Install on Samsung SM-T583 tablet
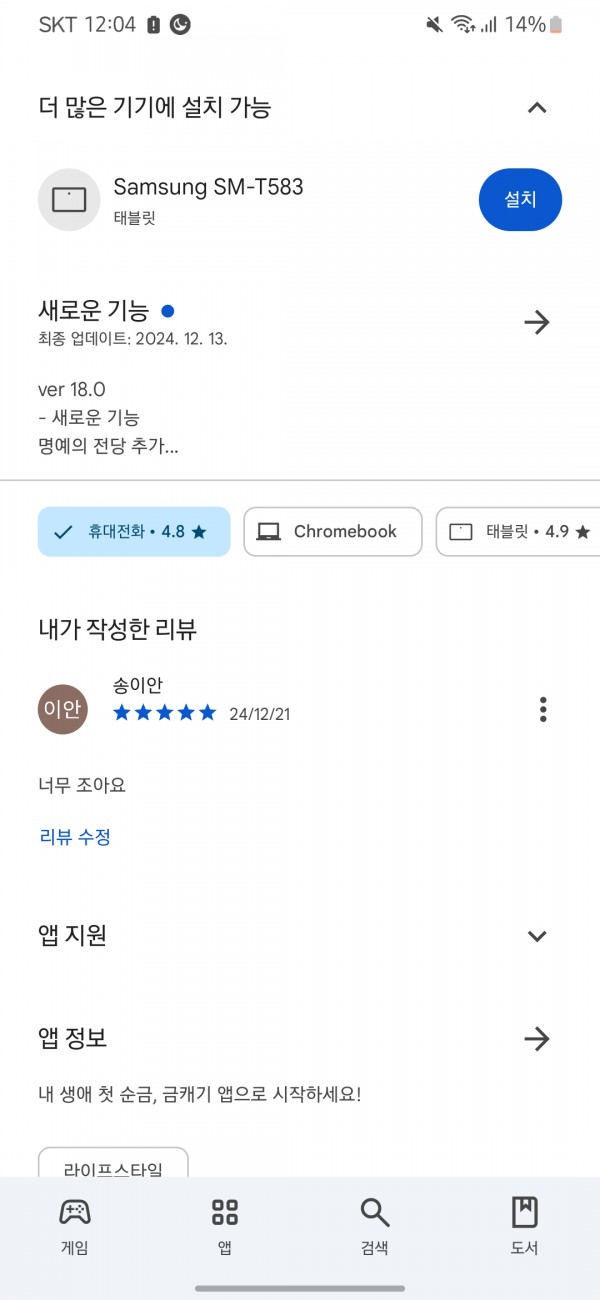The image size is (600, 1300). coord(520,199)
